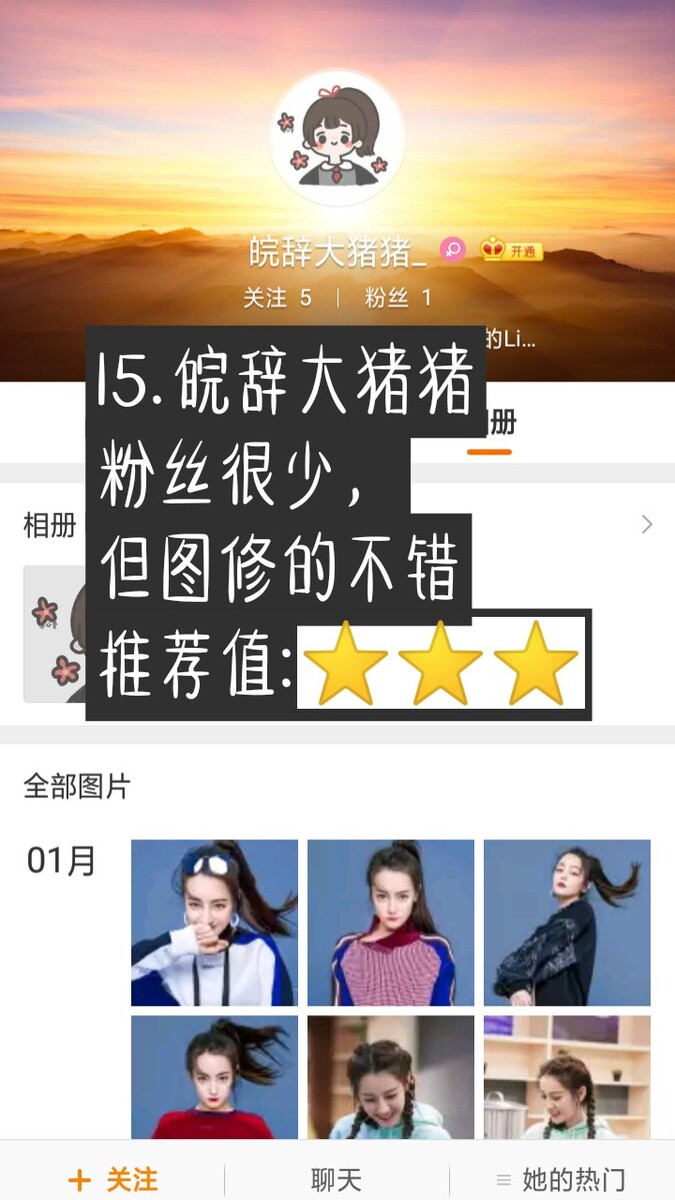Open the braided-hair photo looking down

(390, 1076)
